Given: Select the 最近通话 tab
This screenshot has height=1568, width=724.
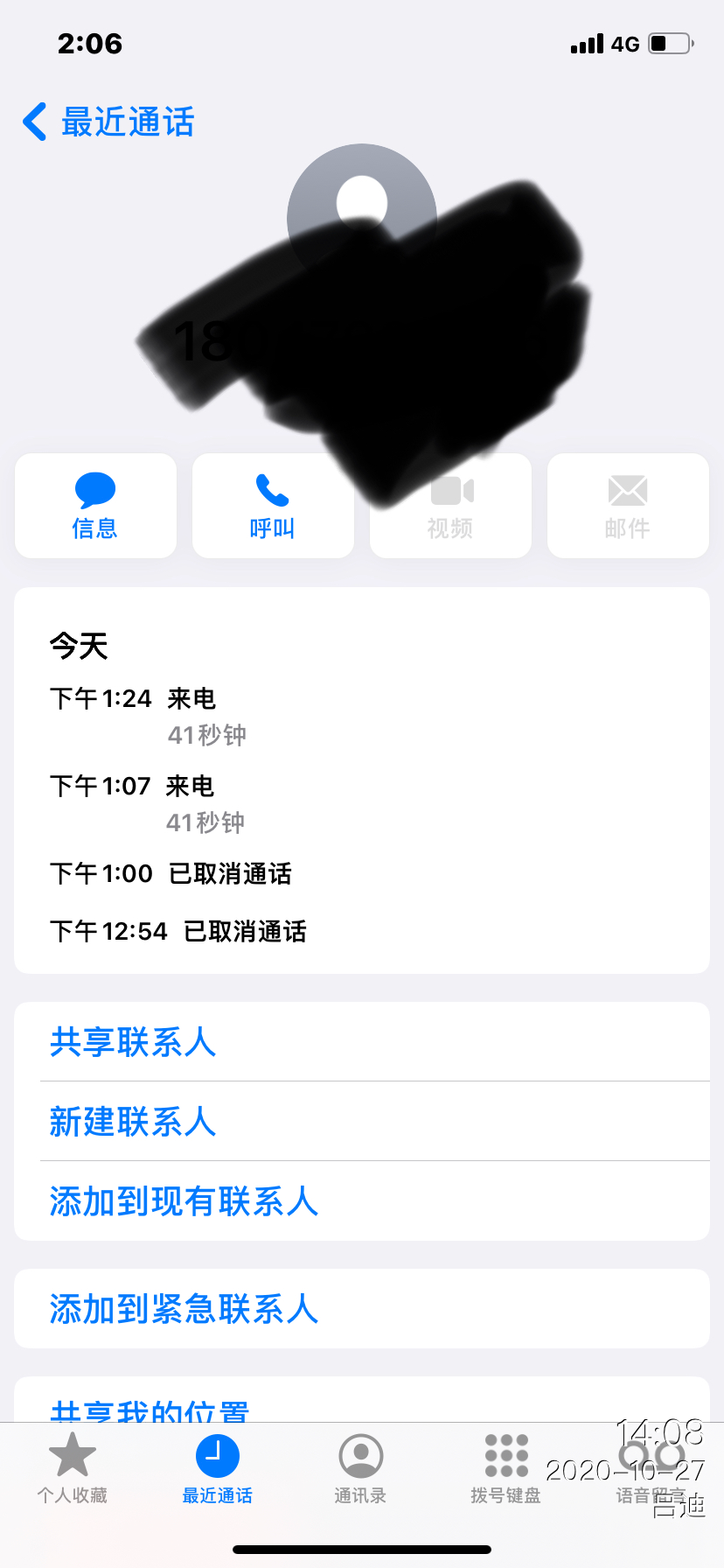Looking at the screenshot, I should point(217,1468).
